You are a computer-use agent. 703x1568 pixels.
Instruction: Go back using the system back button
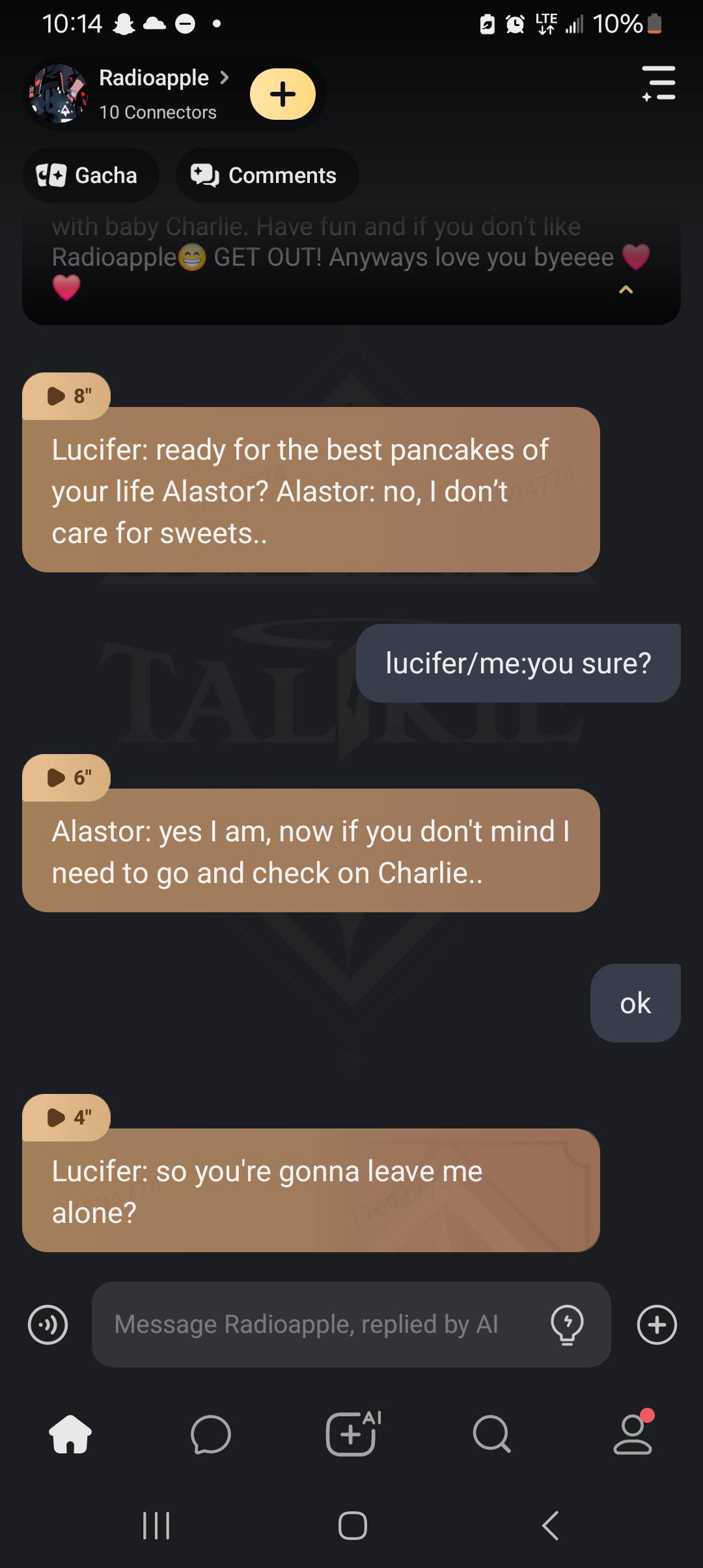[x=550, y=1525]
